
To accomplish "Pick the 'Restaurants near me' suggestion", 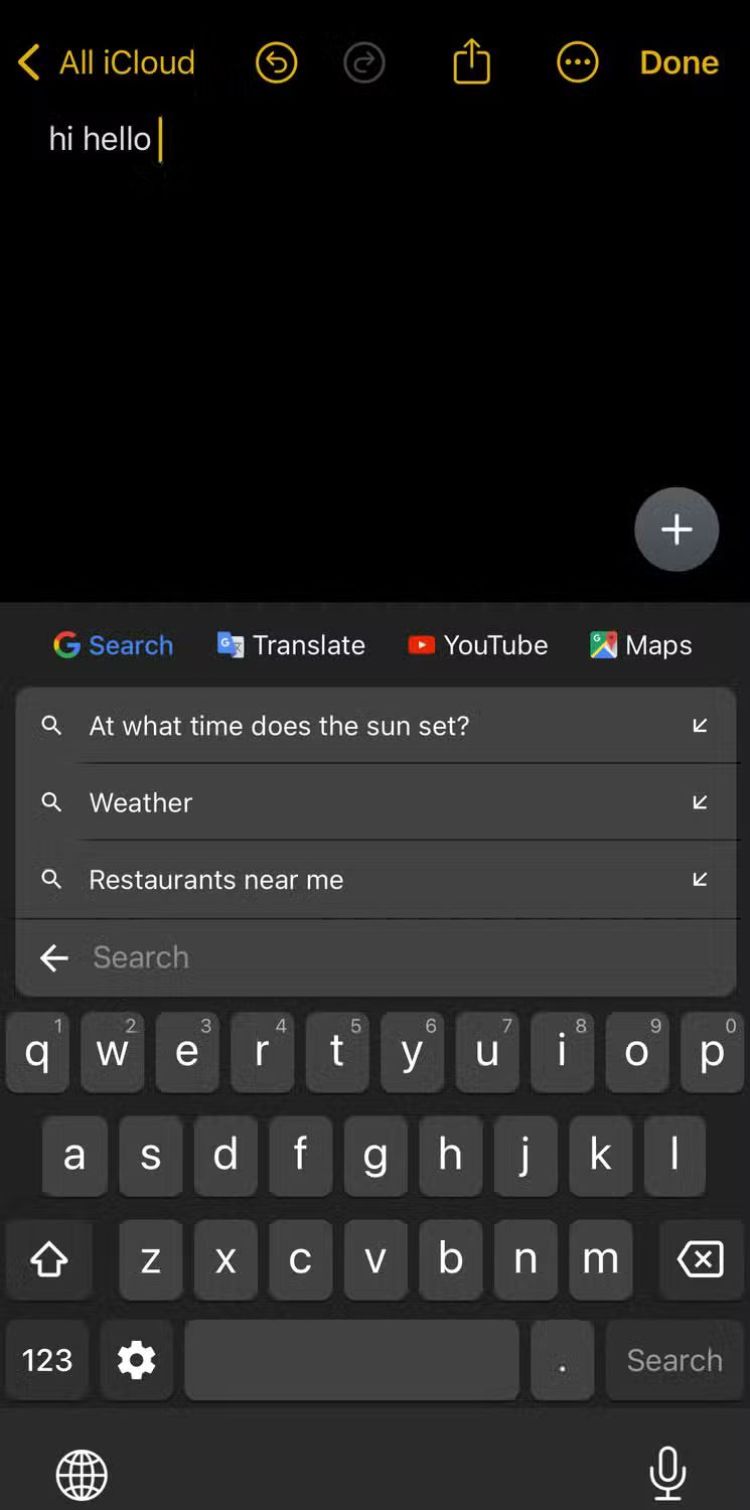I will coord(216,880).
